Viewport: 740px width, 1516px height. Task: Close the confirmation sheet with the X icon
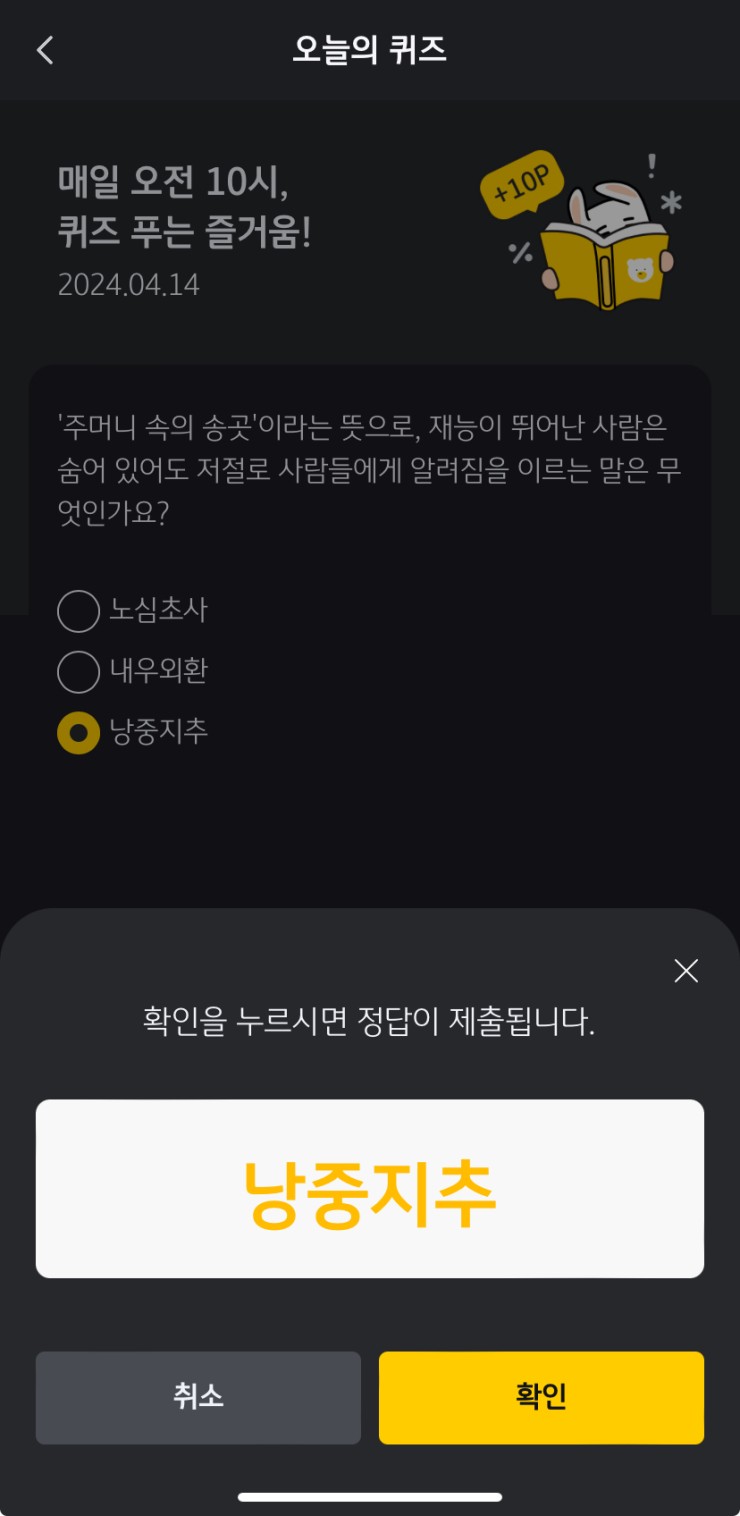click(x=686, y=970)
